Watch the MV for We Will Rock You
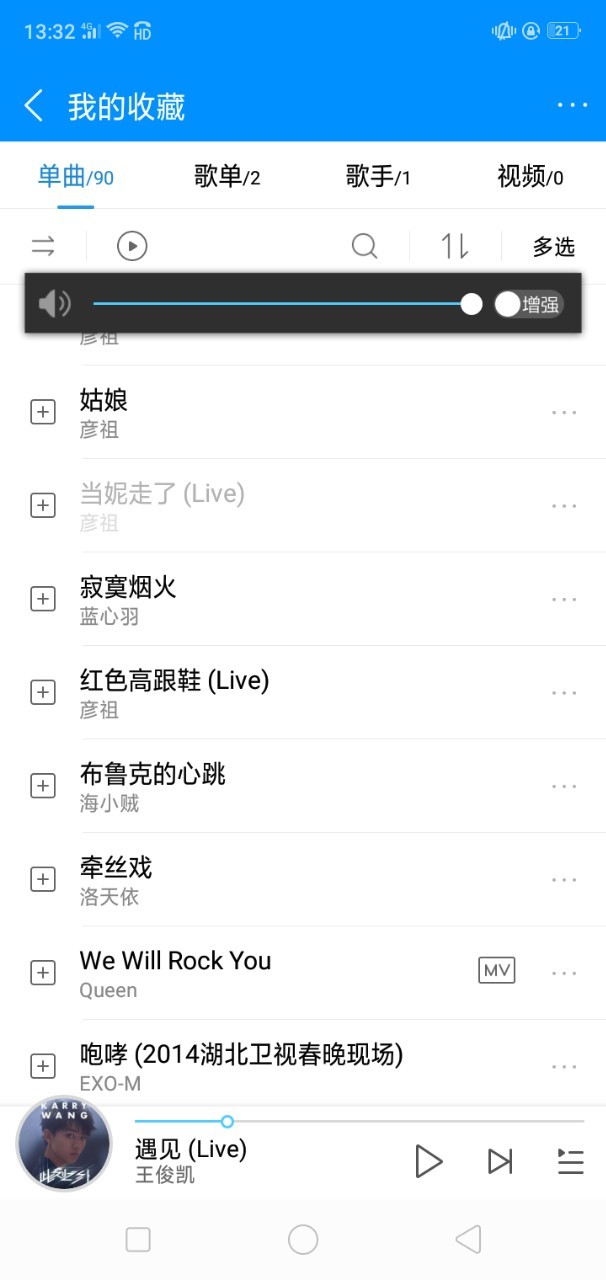Image resolution: width=606 pixels, height=1280 pixels. [497, 970]
